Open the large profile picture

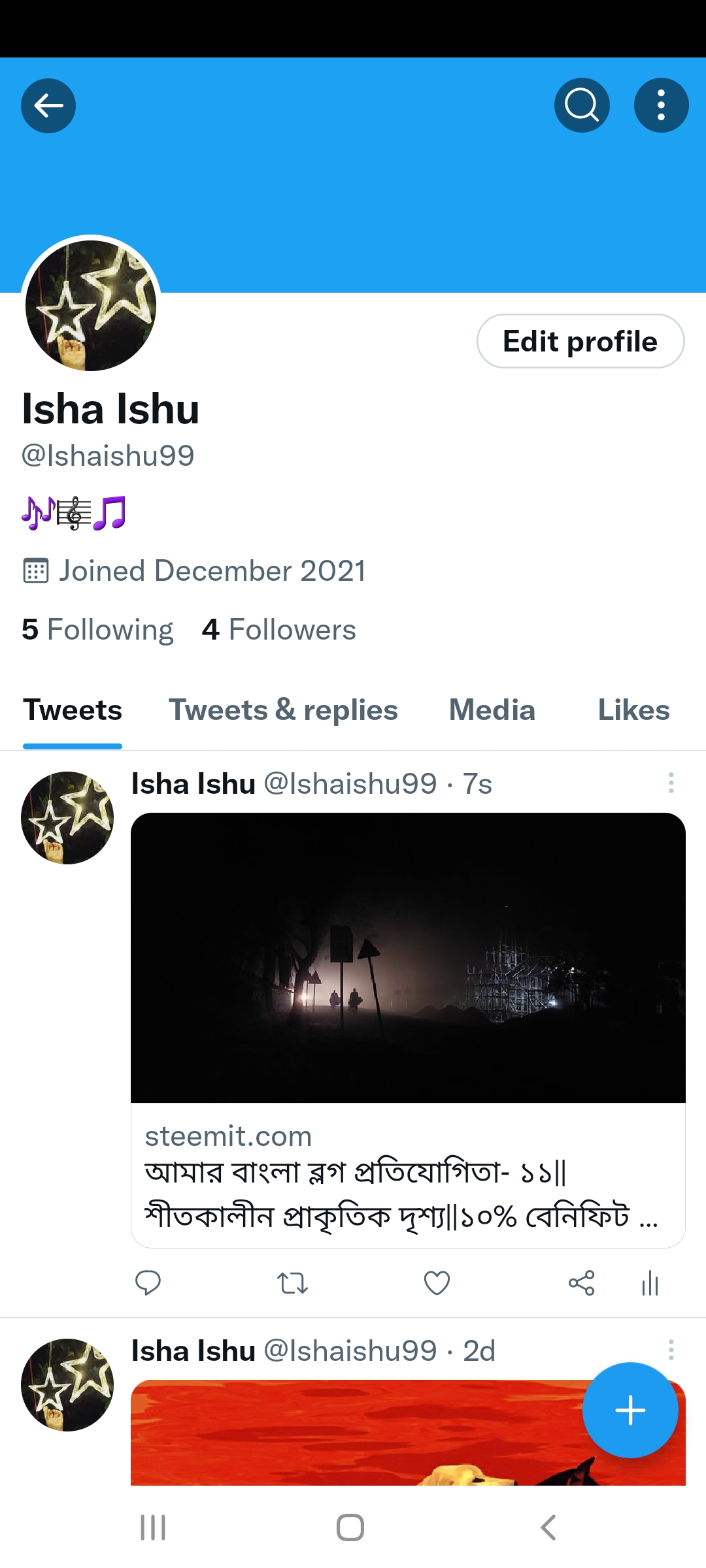pyautogui.click(x=91, y=305)
